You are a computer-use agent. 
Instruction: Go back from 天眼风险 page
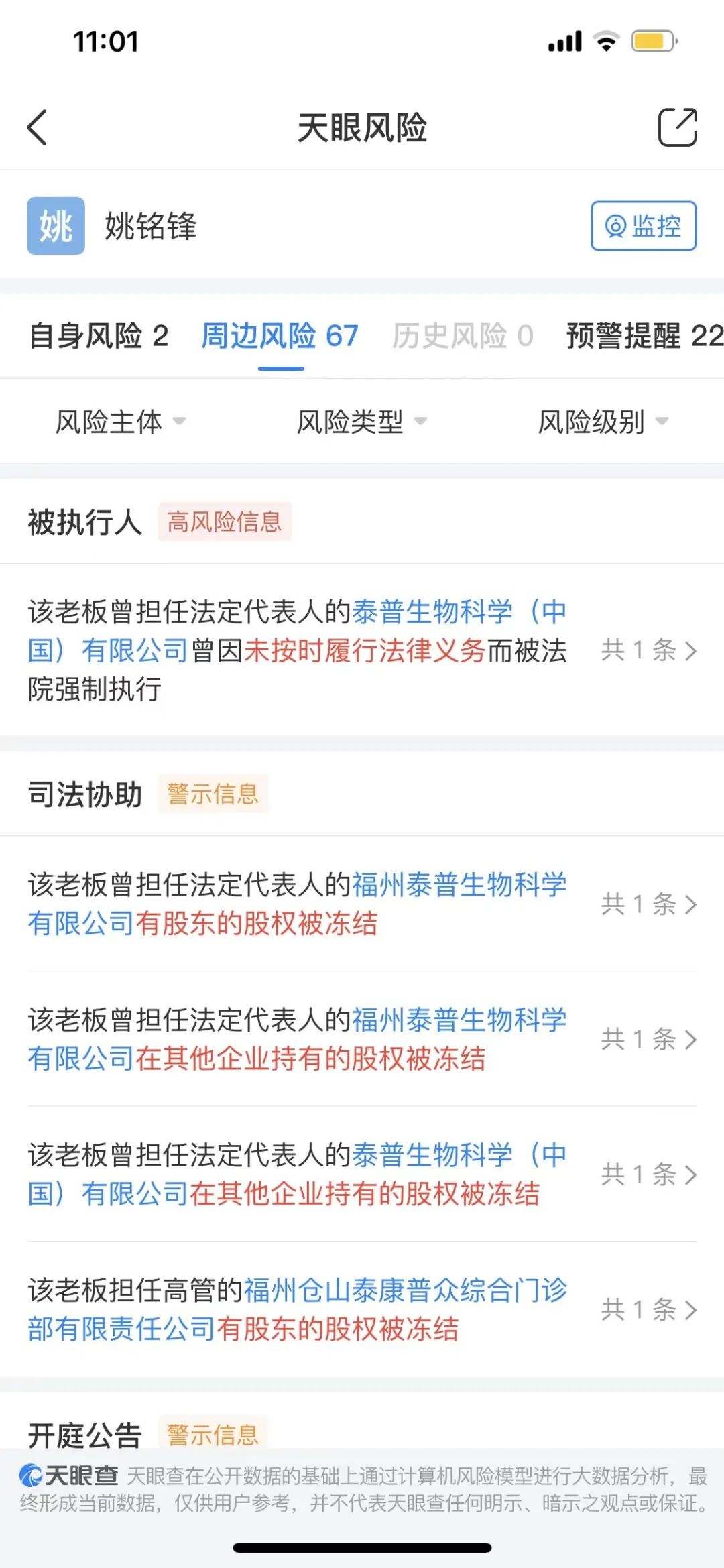click(38, 127)
